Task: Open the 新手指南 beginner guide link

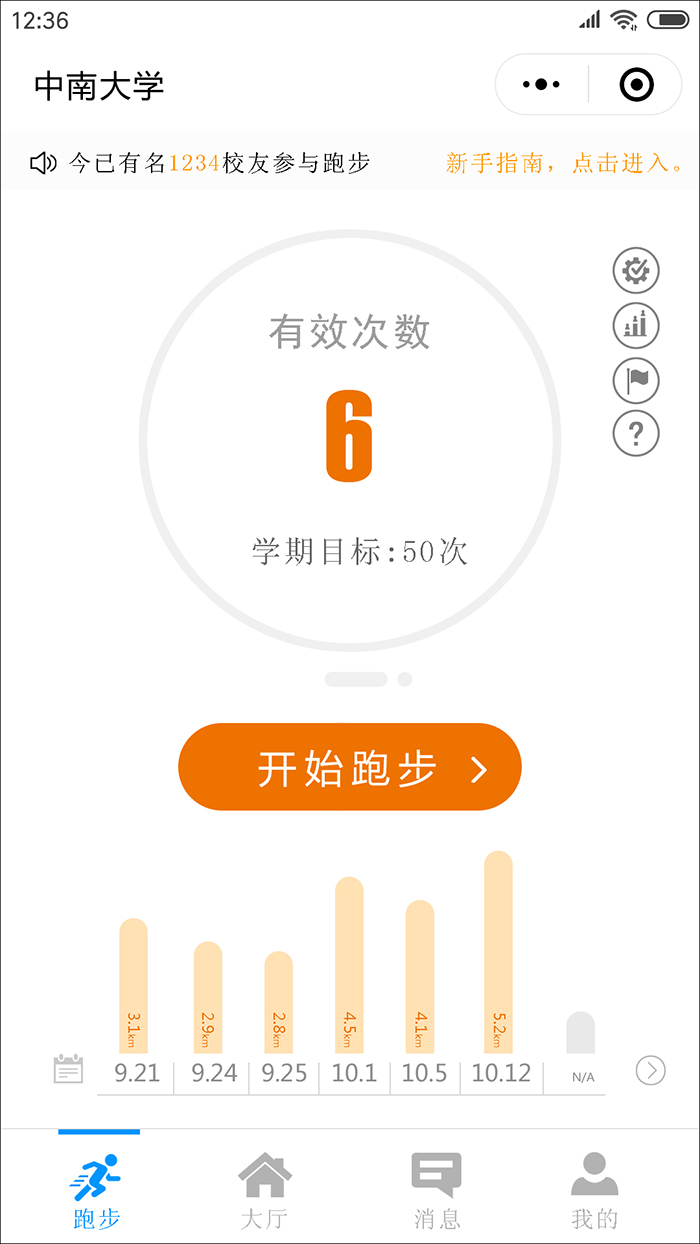Action: pyautogui.click(x=565, y=163)
